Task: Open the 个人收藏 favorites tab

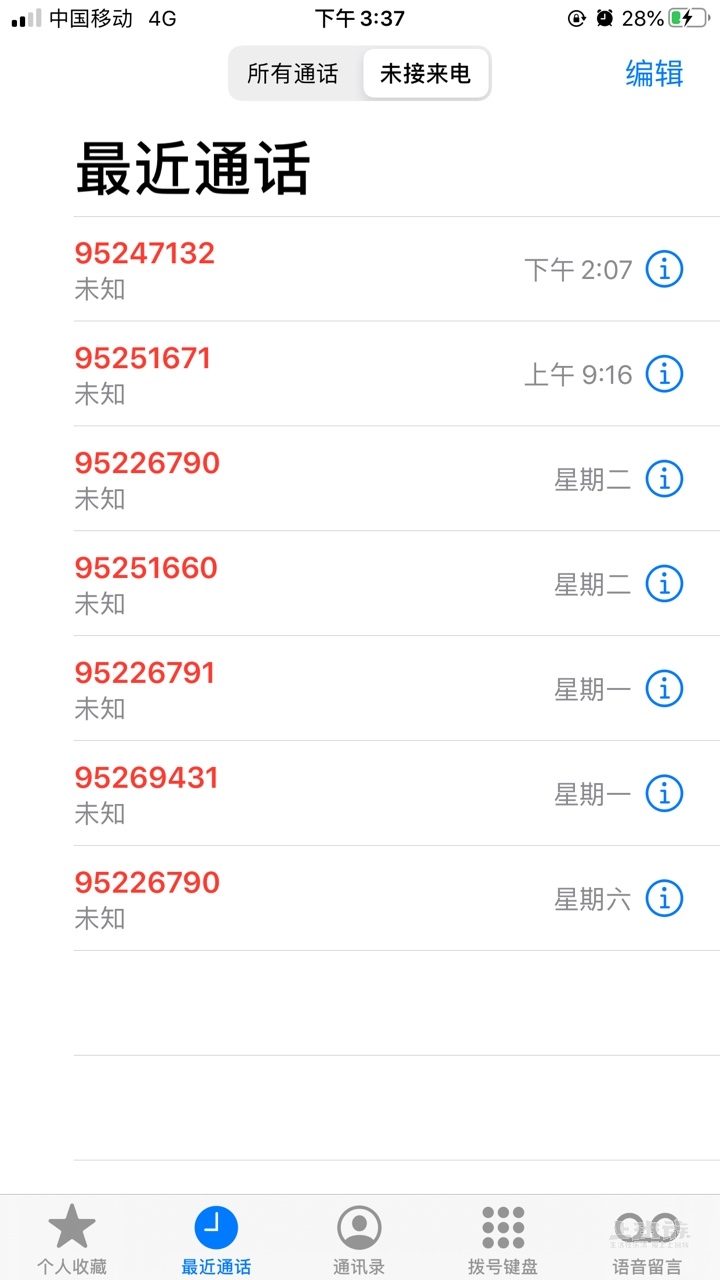Action: point(72,1239)
